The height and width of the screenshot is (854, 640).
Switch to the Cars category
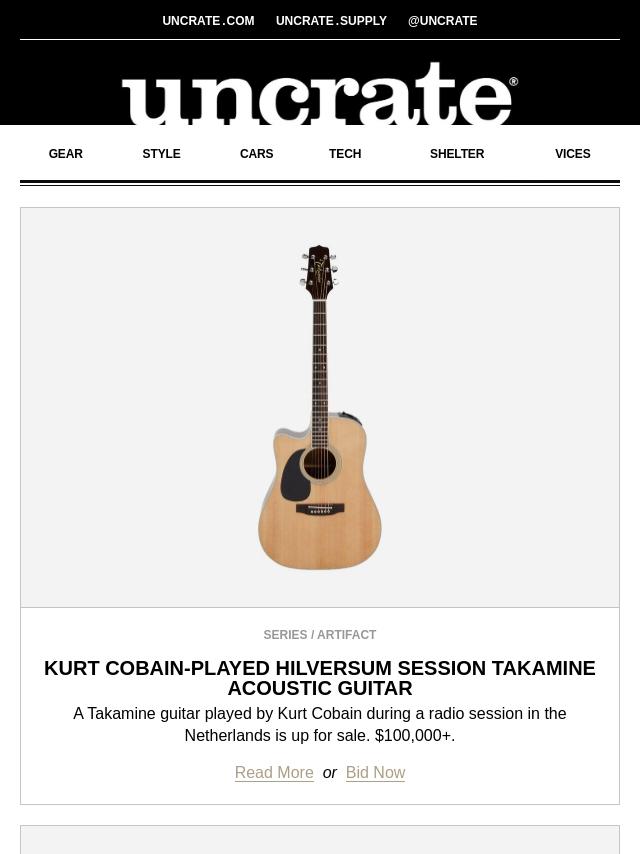pos(256,154)
